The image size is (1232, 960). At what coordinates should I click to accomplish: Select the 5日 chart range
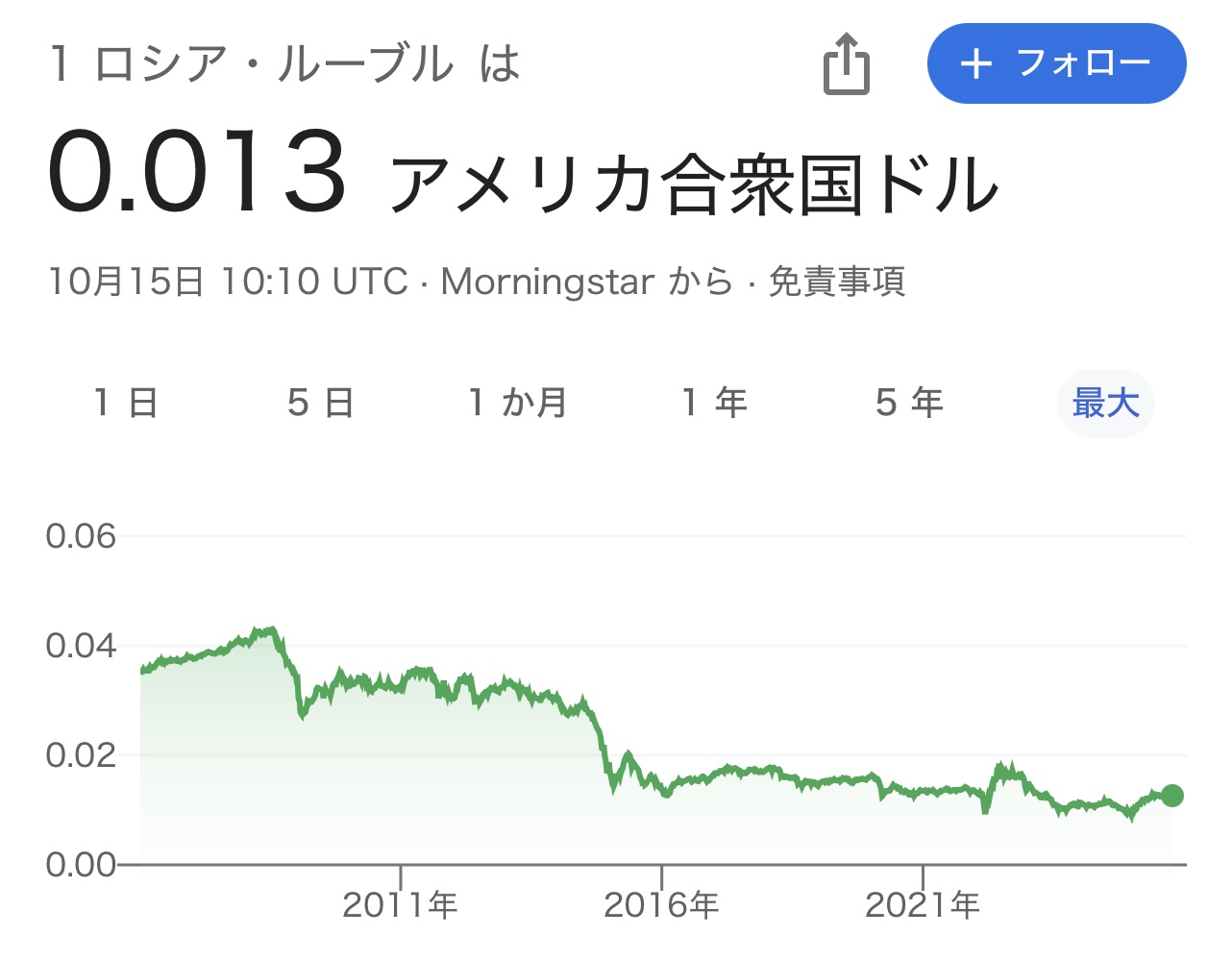click(x=321, y=403)
